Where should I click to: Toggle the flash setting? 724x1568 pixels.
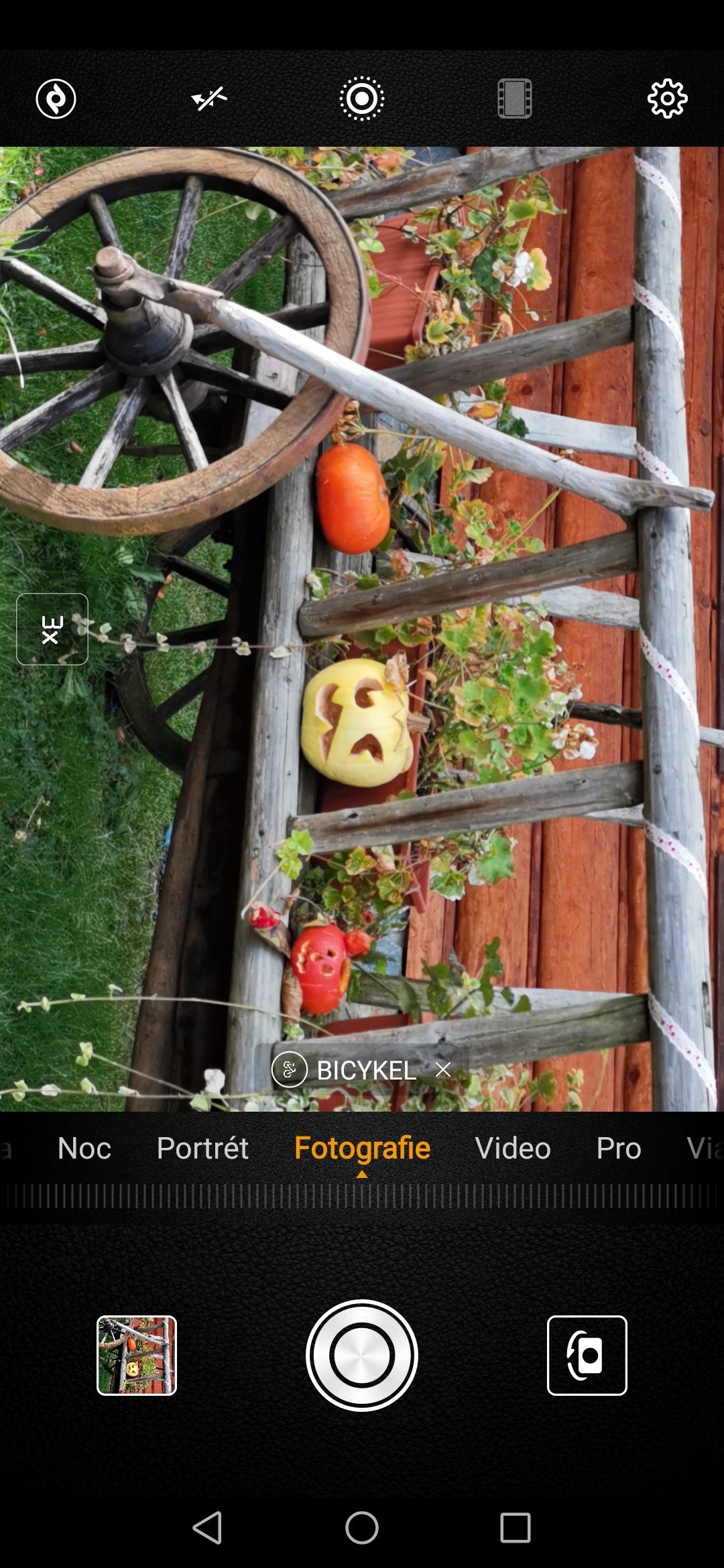[x=209, y=99]
